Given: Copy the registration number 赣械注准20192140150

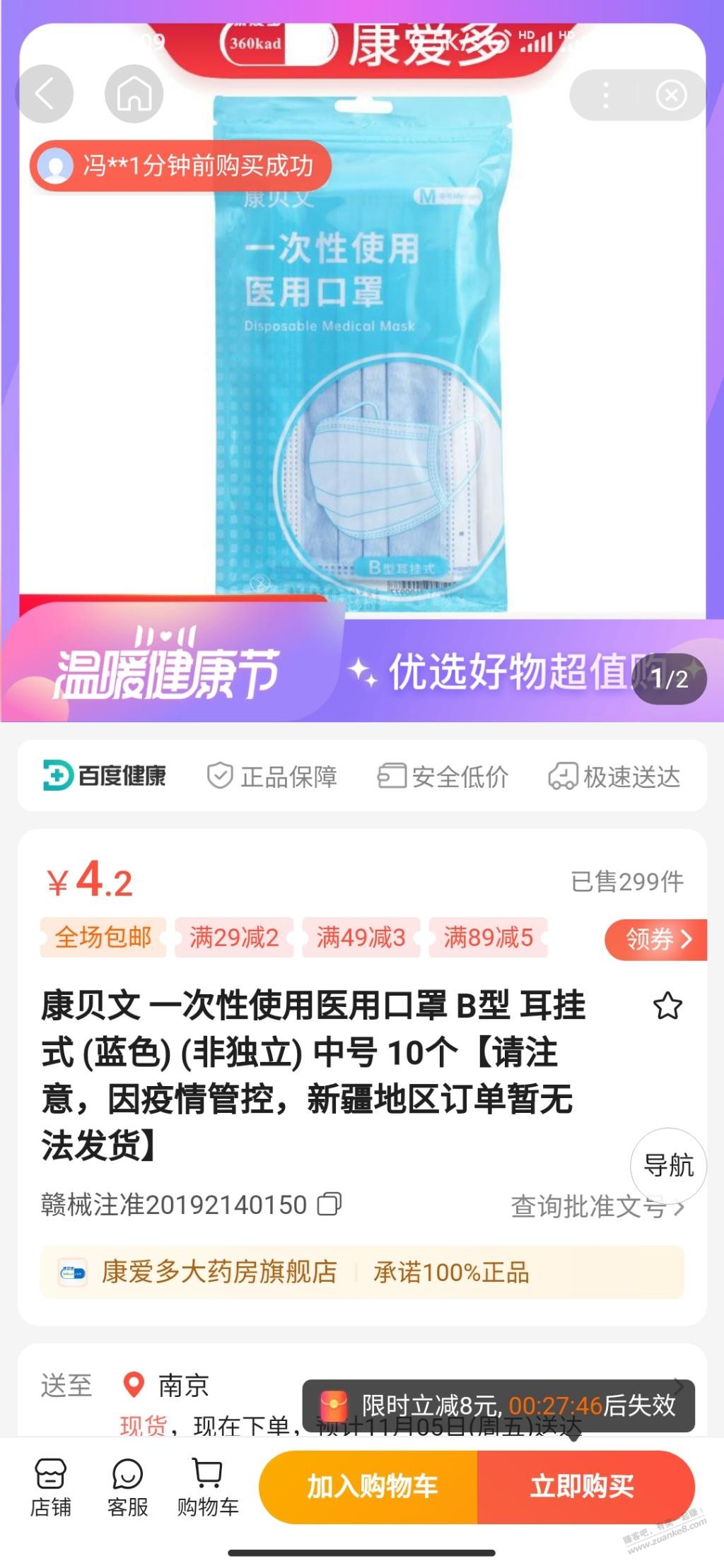Looking at the screenshot, I should (329, 1204).
